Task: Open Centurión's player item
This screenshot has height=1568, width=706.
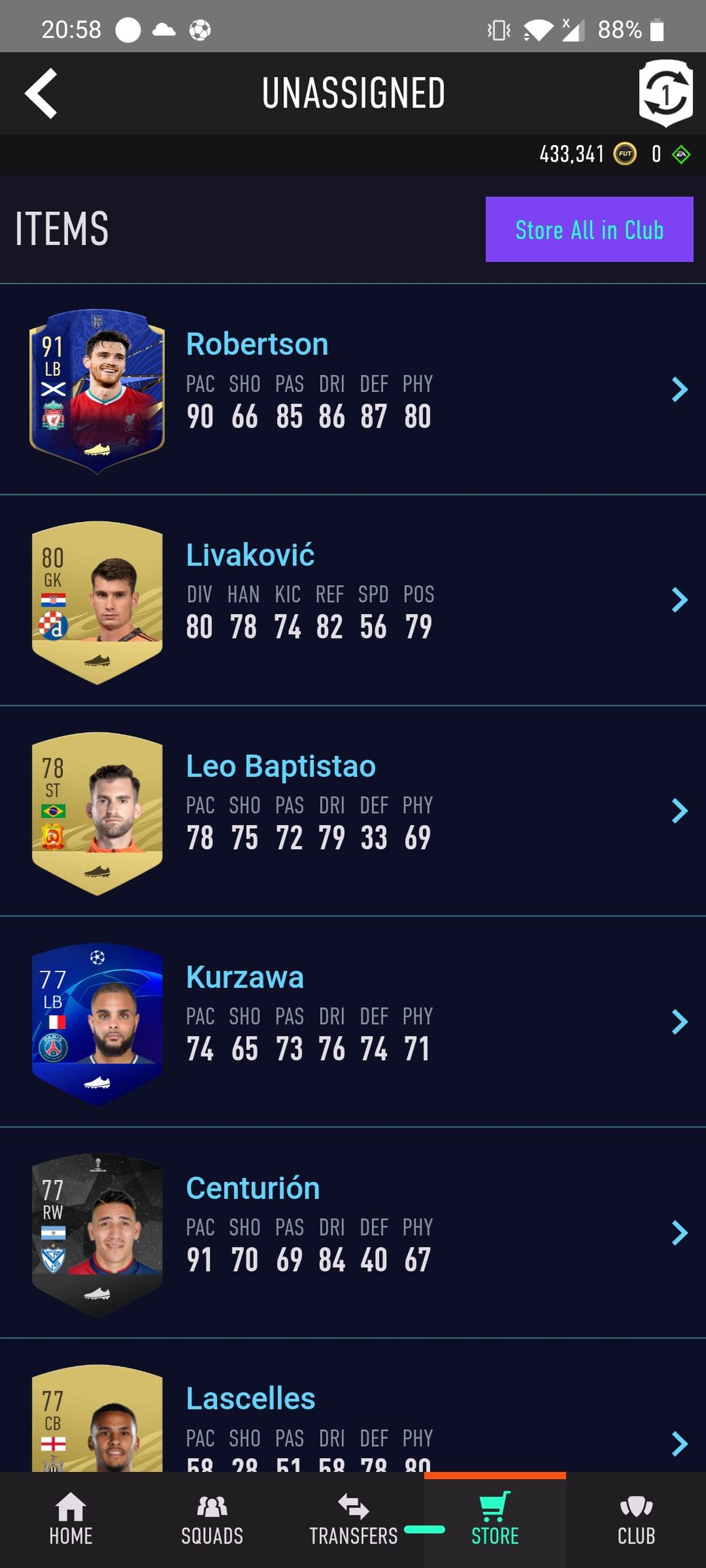Action: 352,1232
